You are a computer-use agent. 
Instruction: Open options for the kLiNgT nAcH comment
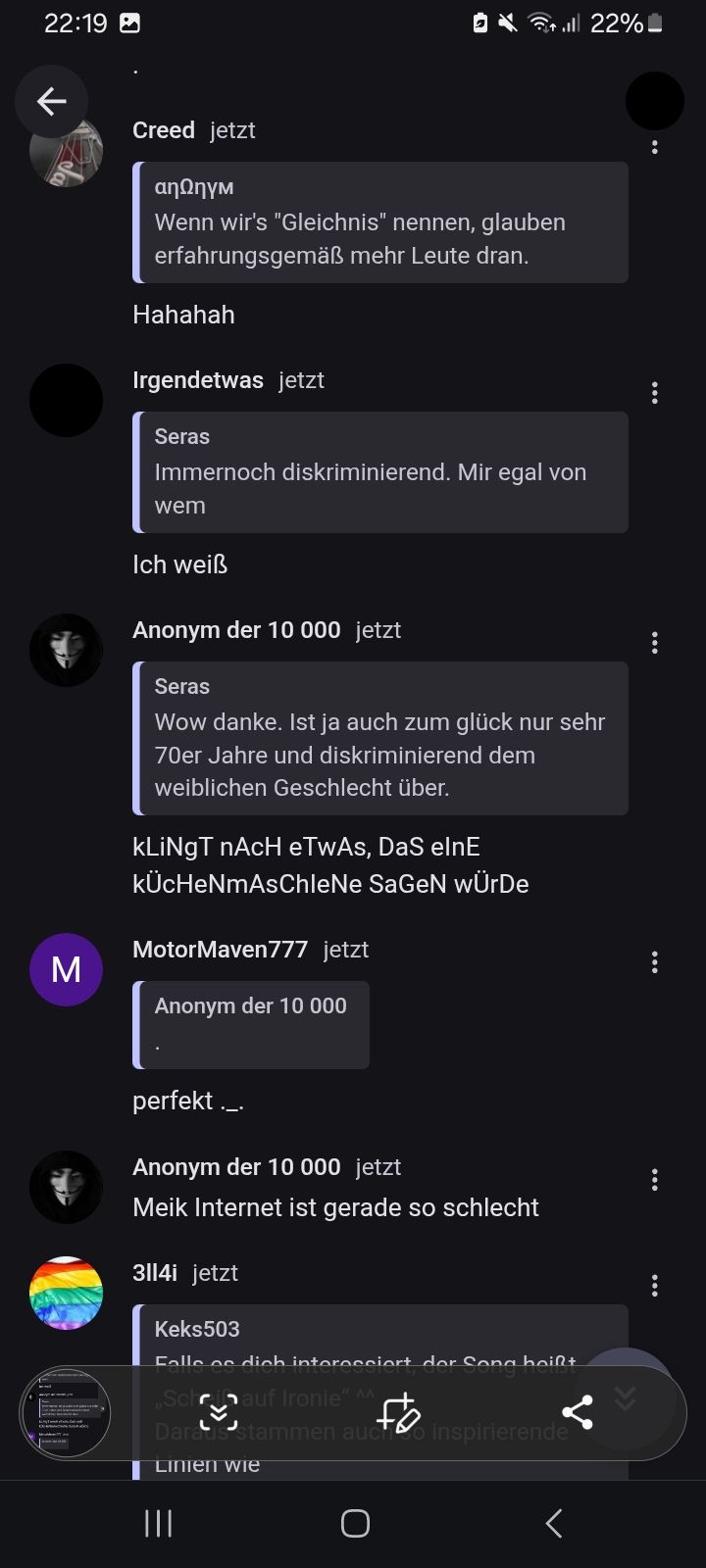[x=654, y=644]
